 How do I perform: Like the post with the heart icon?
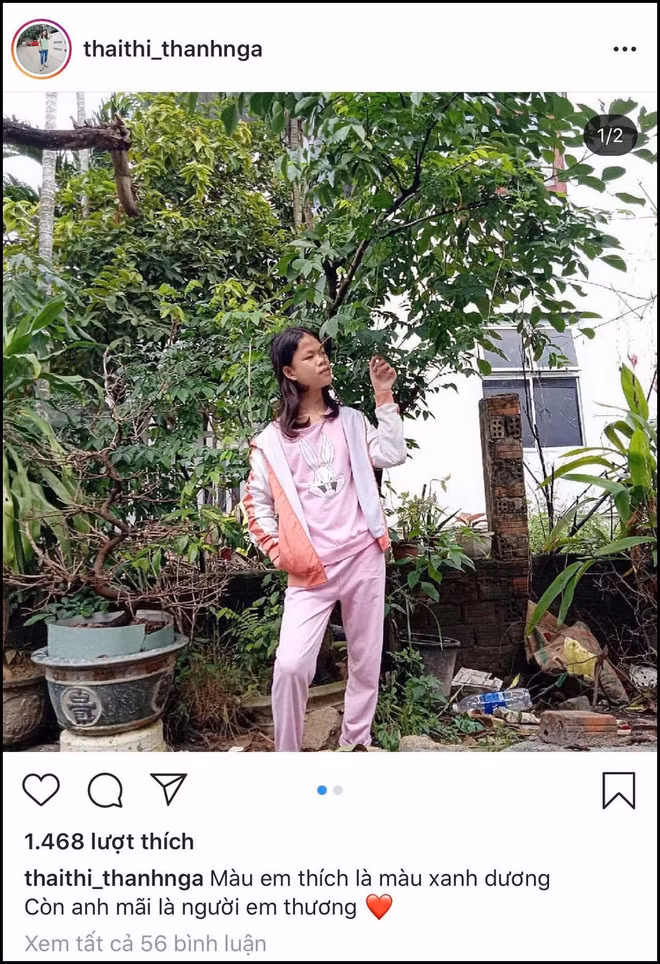tap(41, 789)
